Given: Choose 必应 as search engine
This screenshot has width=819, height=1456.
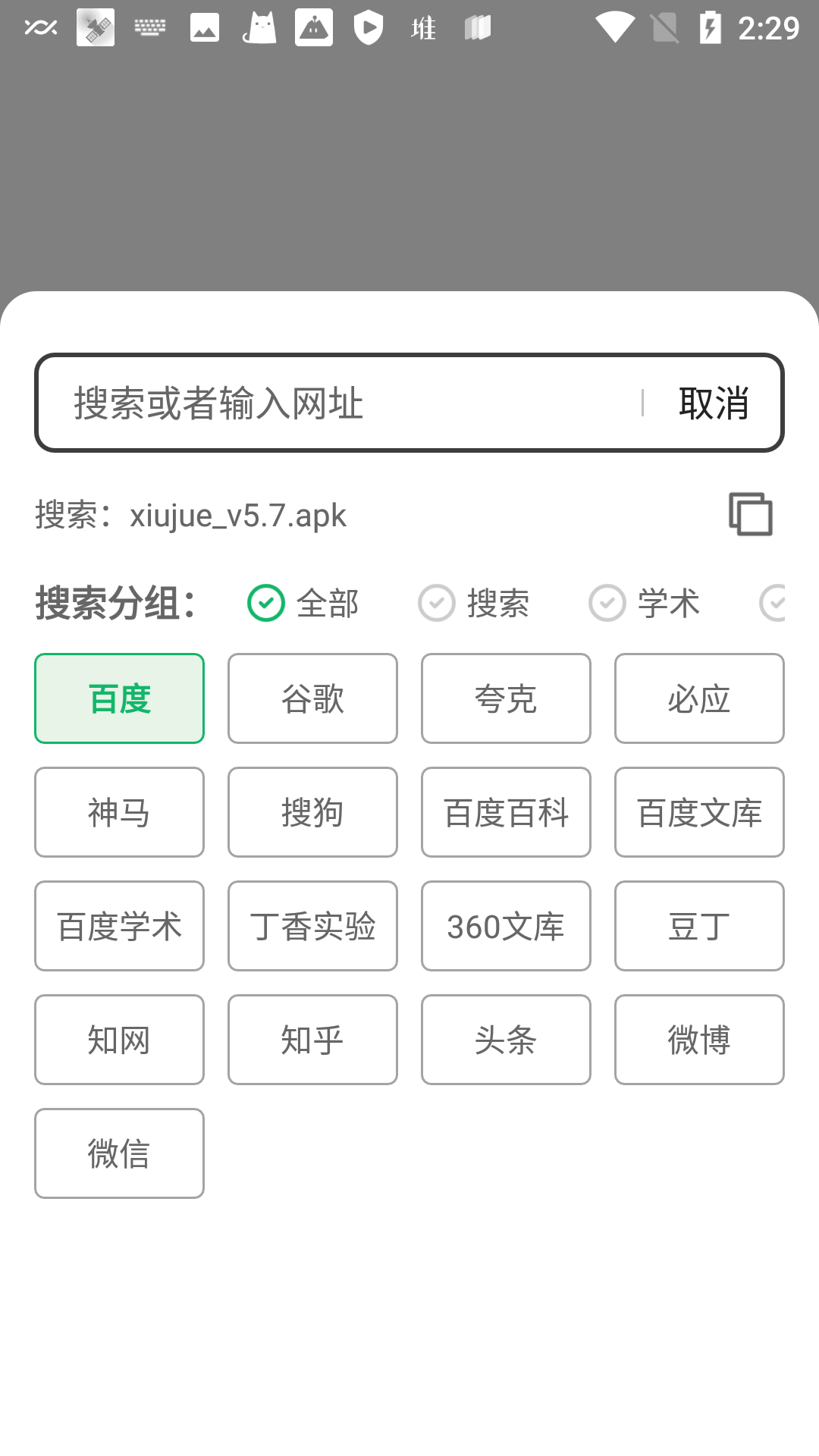Looking at the screenshot, I should 699,698.
